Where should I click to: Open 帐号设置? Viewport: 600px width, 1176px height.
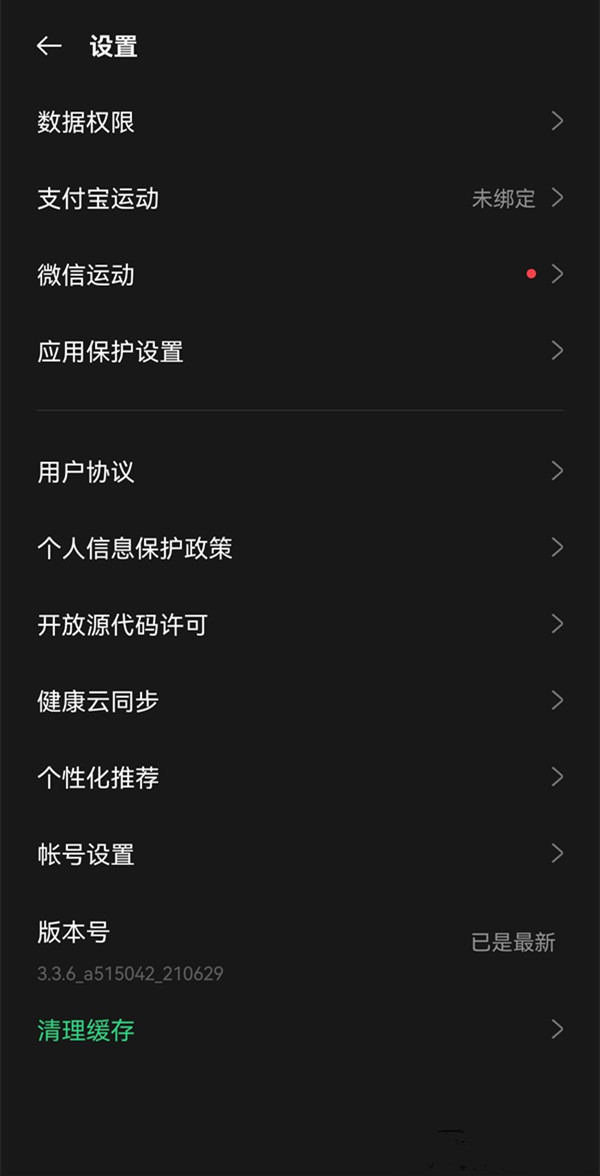click(300, 854)
